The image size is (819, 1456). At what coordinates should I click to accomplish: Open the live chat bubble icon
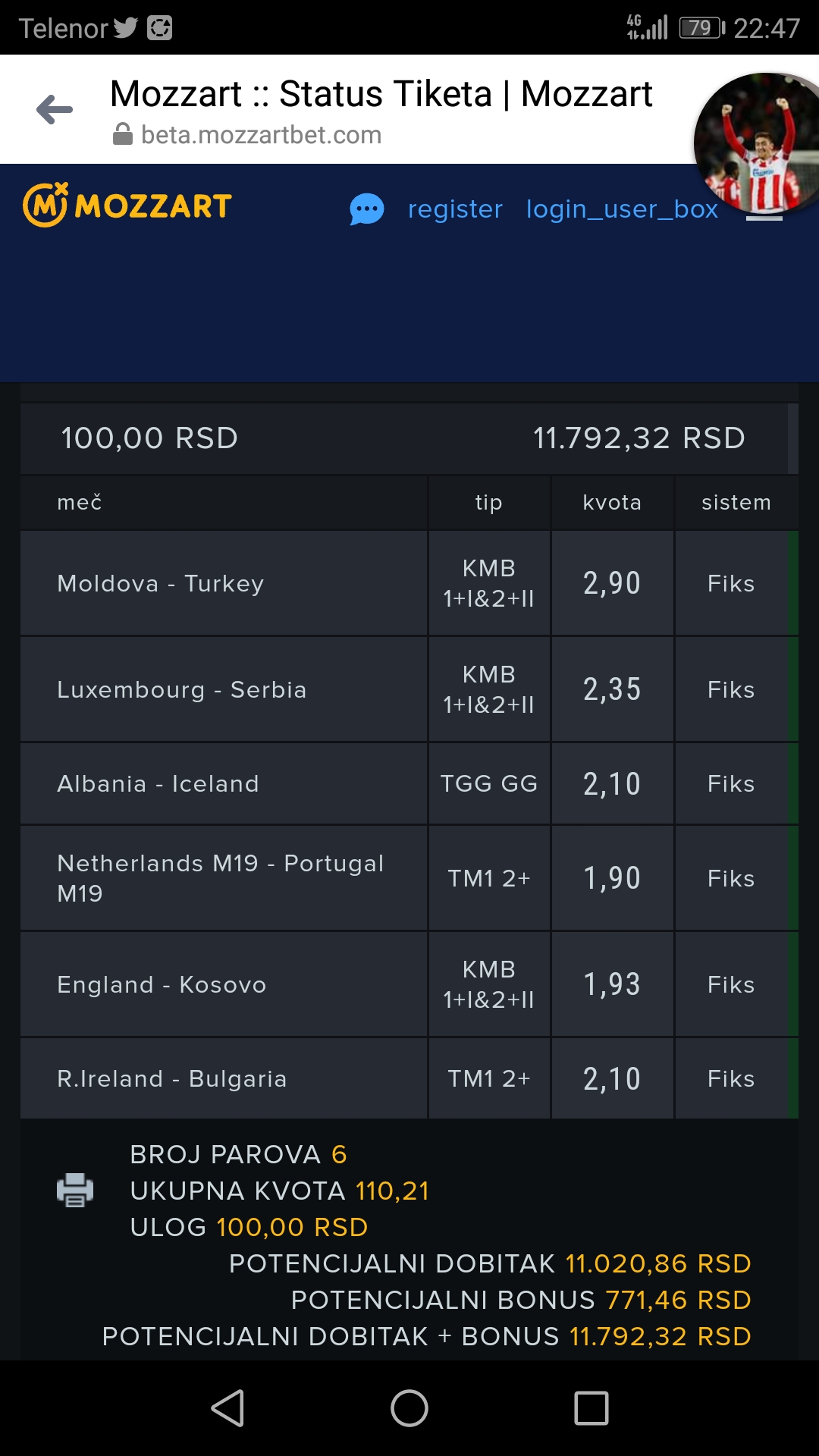367,209
